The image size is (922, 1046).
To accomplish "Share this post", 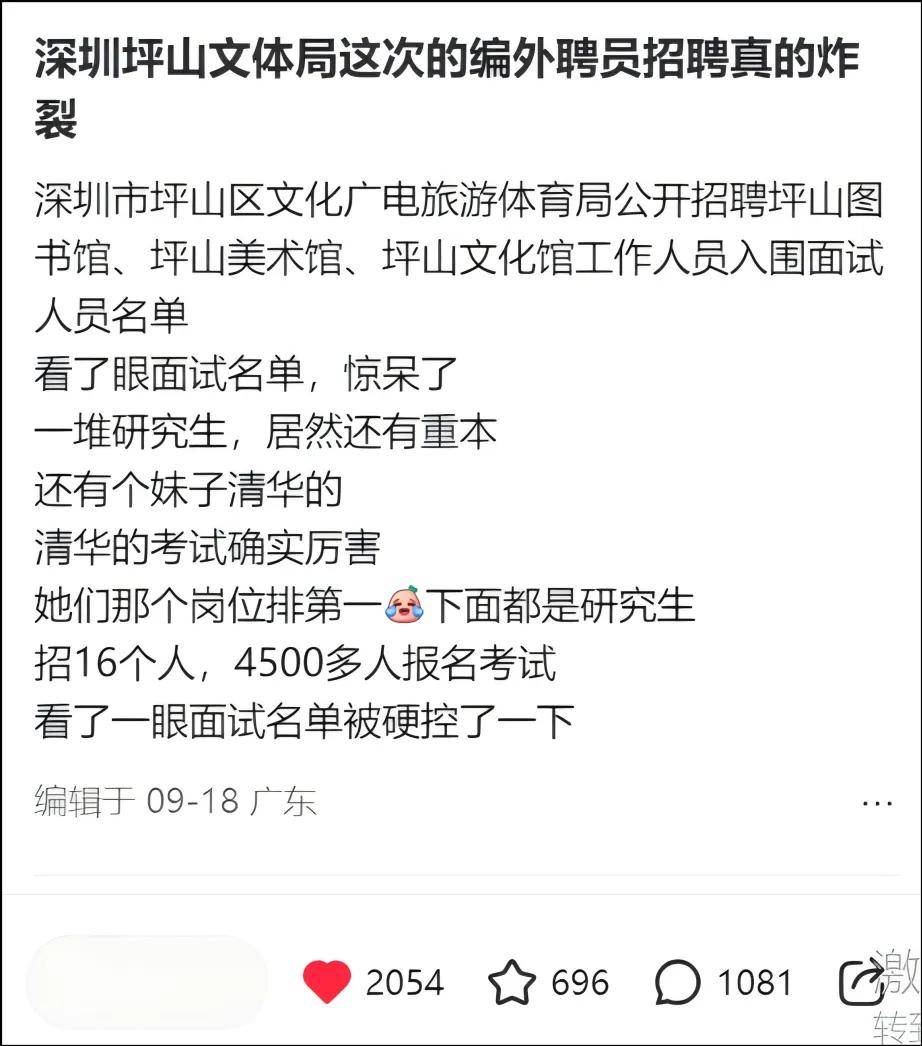I will coord(860,982).
